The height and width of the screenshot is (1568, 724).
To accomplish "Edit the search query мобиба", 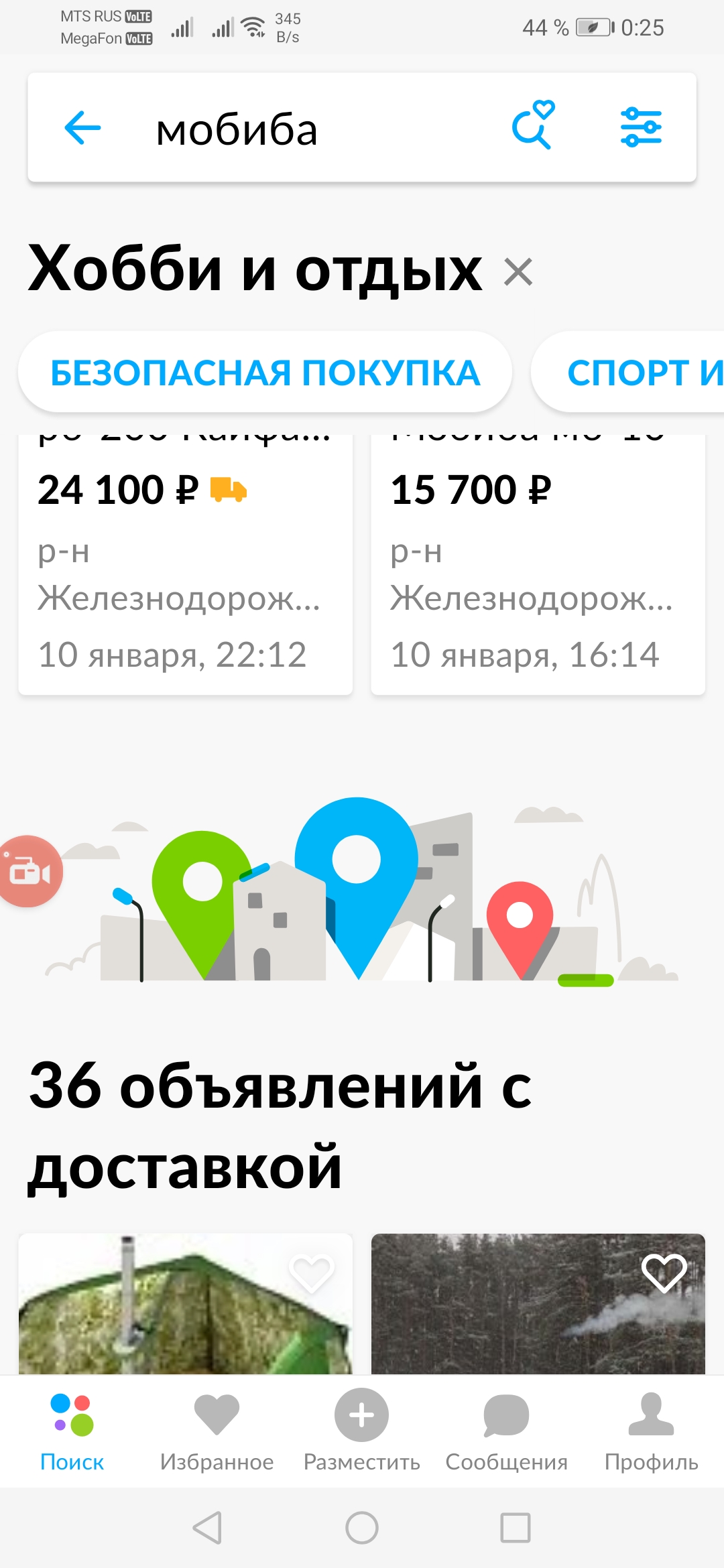I will (x=237, y=129).
